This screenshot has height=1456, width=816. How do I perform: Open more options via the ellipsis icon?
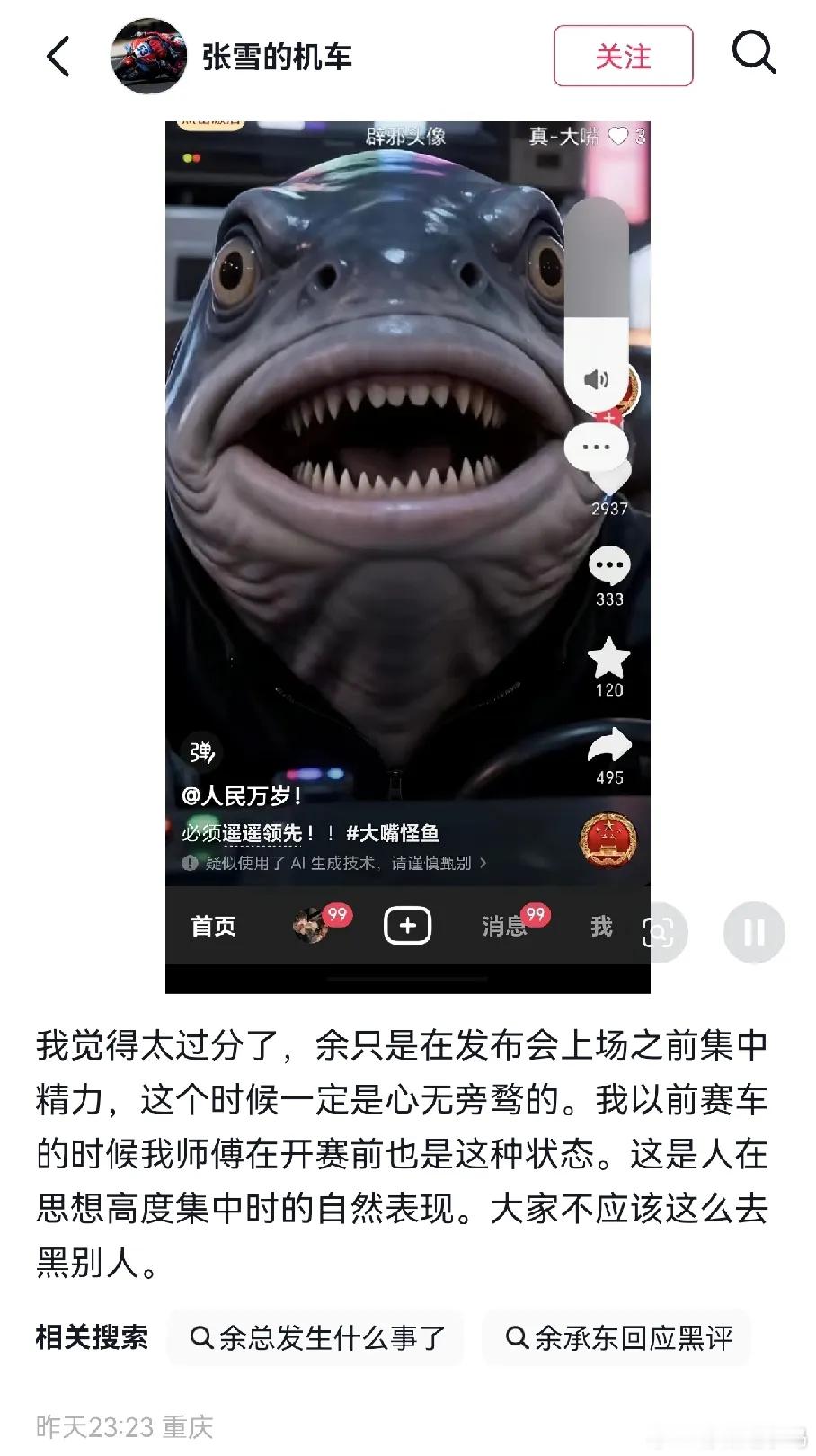tap(596, 447)
